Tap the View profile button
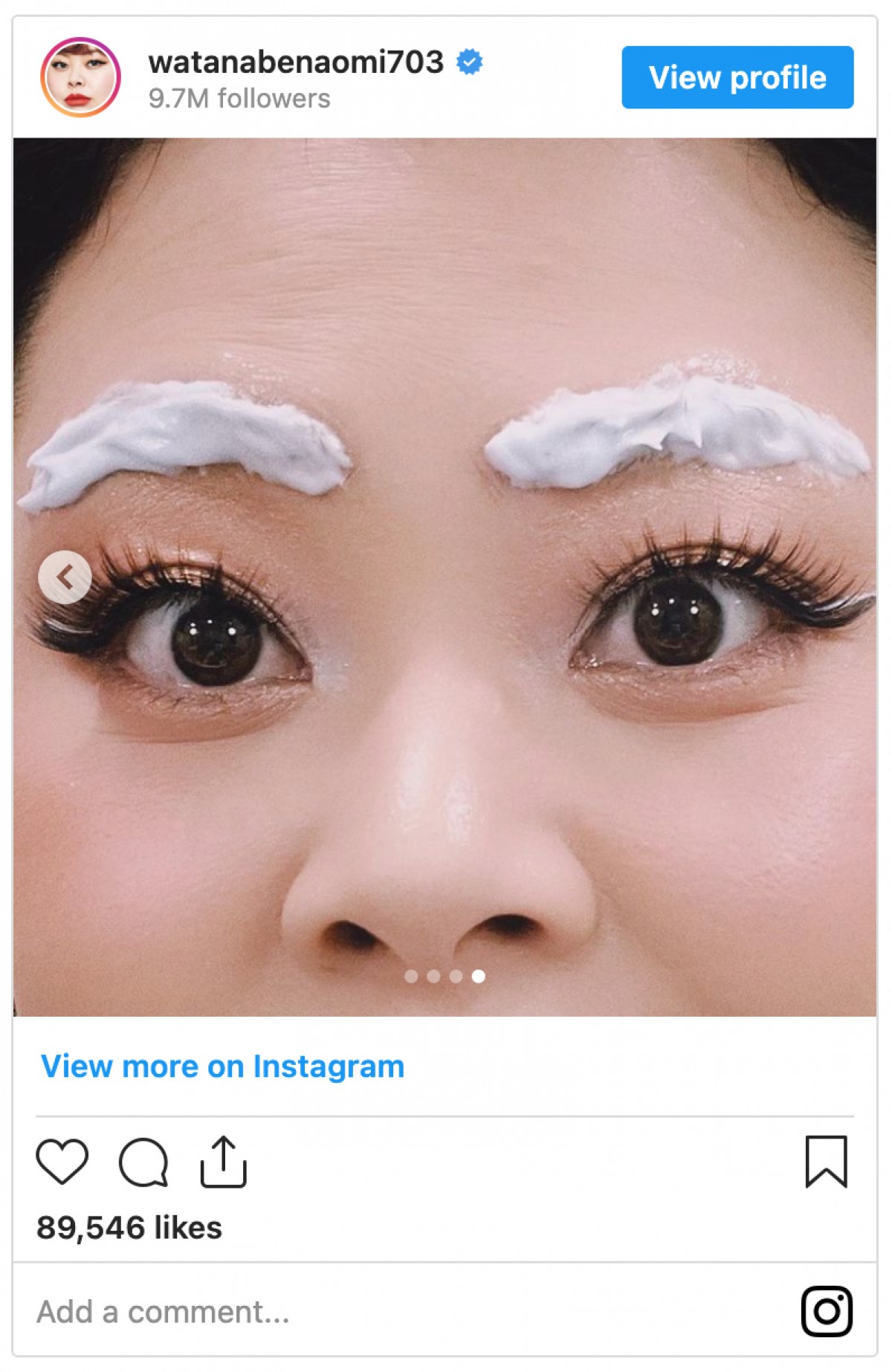The height and width of the screenshot is (1372, 892). pos(737,77)
